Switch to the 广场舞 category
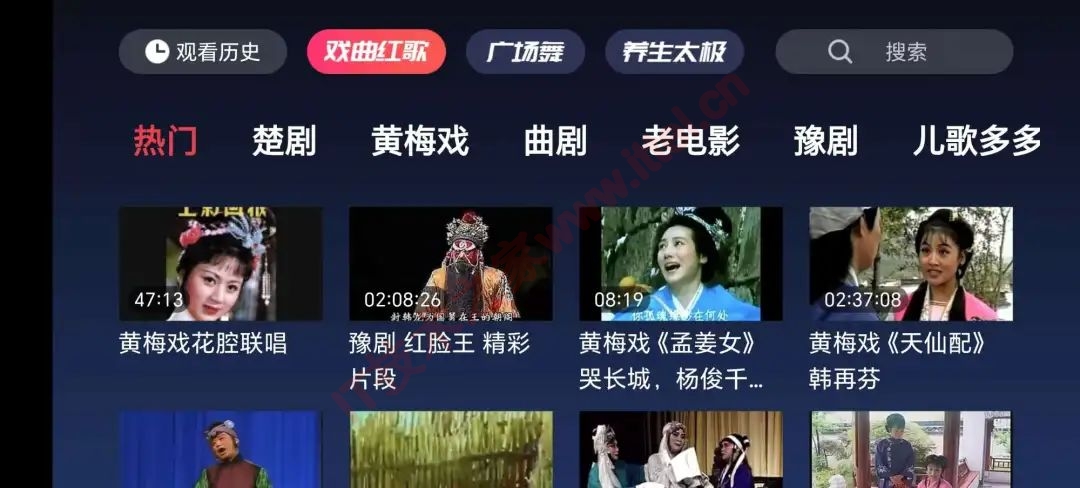The image size is (1080, 488). pos(525,52)
